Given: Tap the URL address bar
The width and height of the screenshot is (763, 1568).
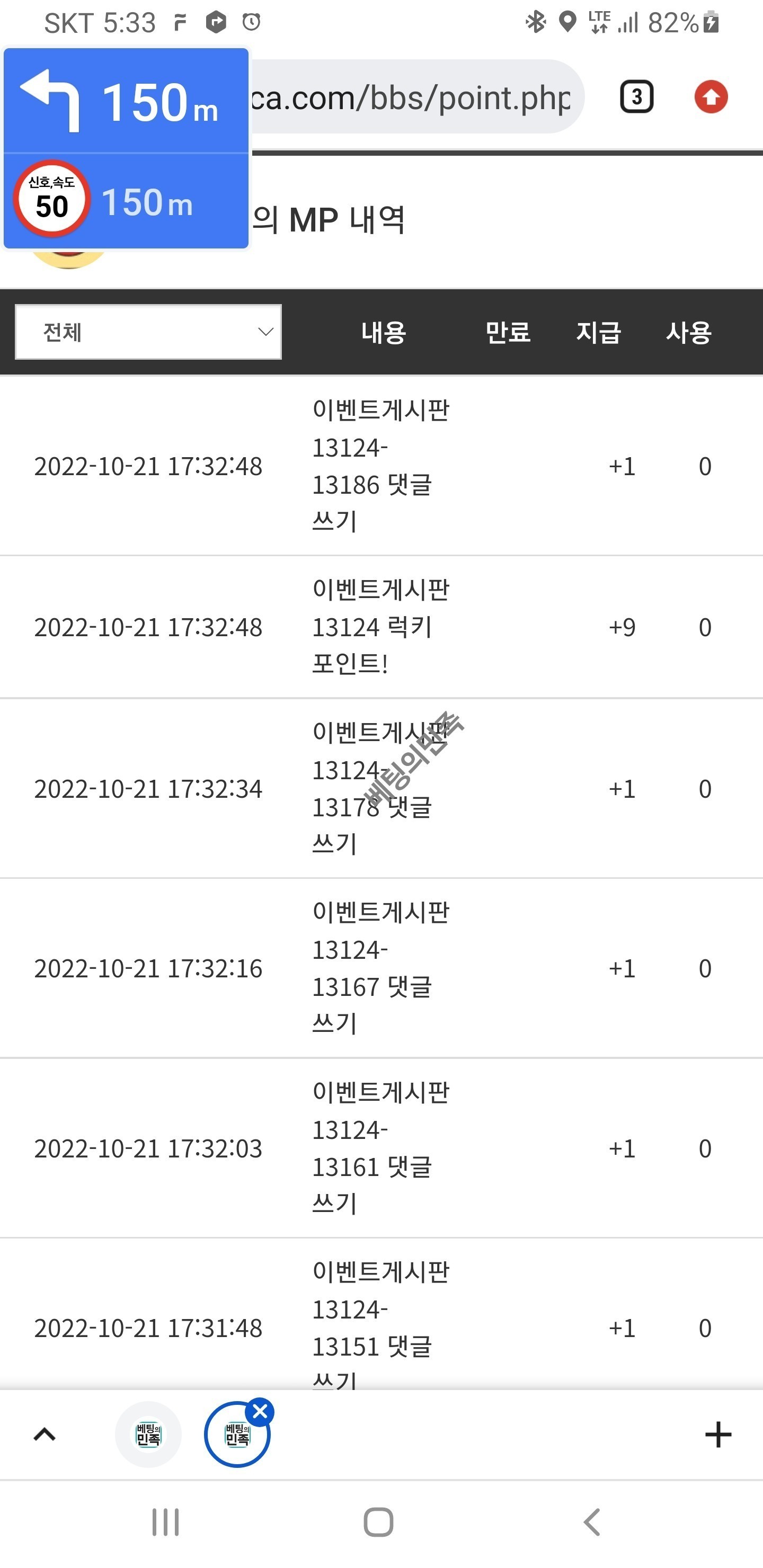Looking at the screenshot, I should [x=414, y=97].
